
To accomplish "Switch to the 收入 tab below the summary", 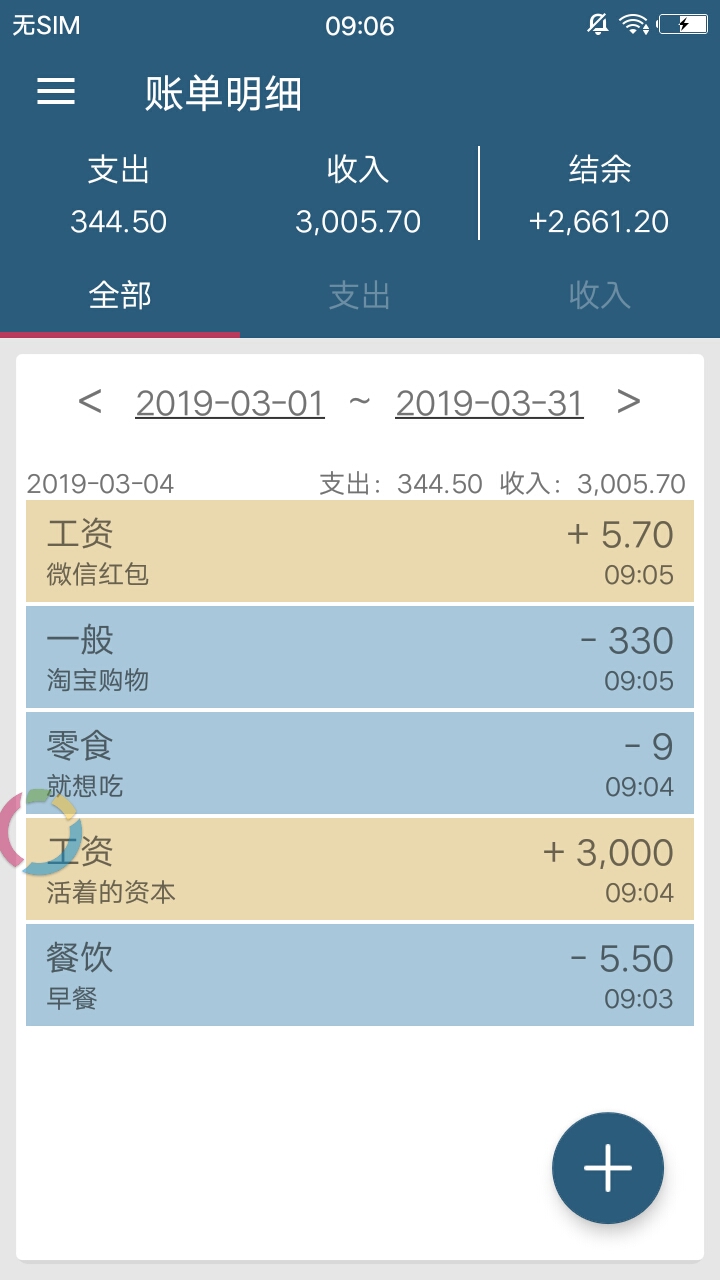I will pos(599,296).
